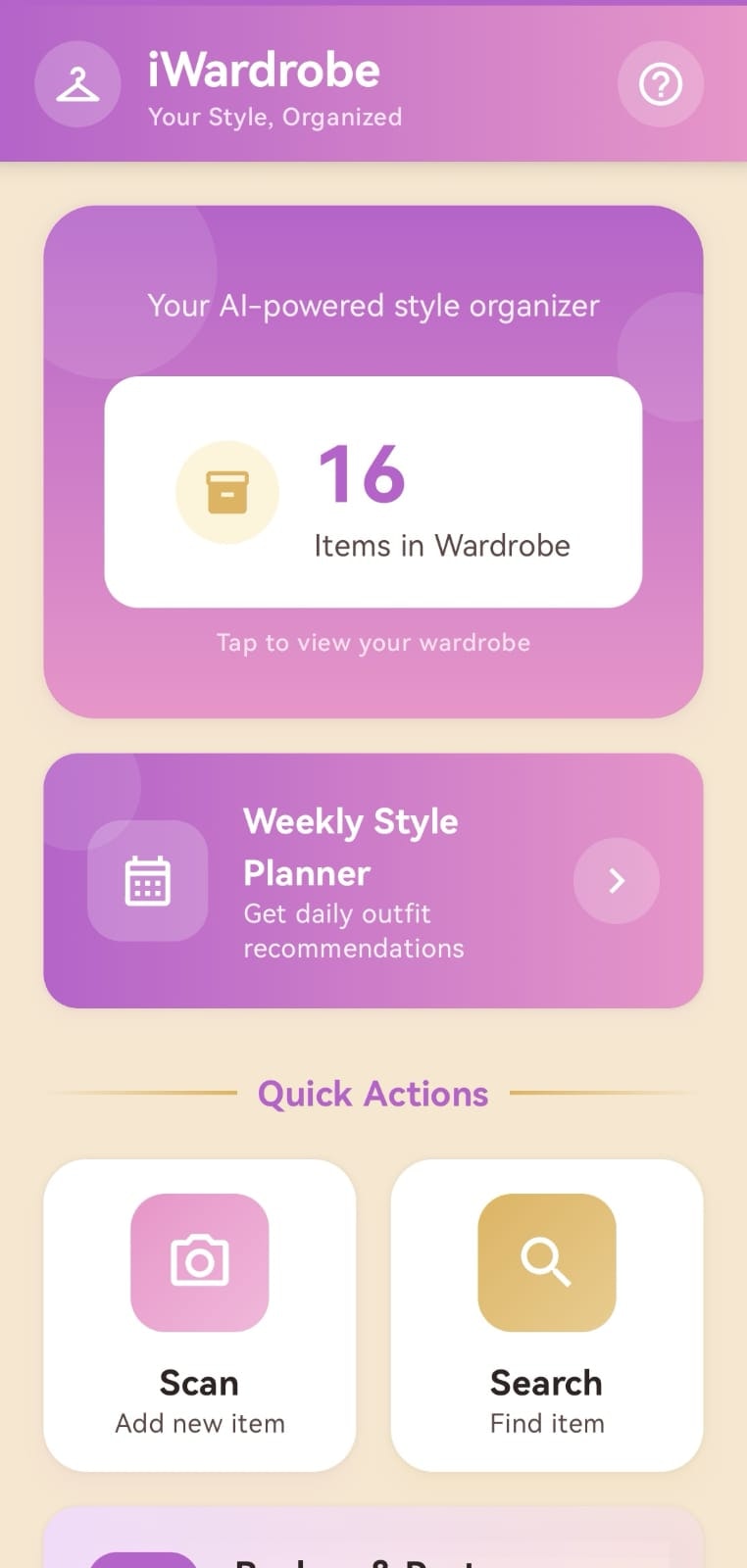This screenshot has height=1568, width=747.
Task: Tap the iWardrobe title in the header
Action: pyautogui.click(x=263, y=69)
